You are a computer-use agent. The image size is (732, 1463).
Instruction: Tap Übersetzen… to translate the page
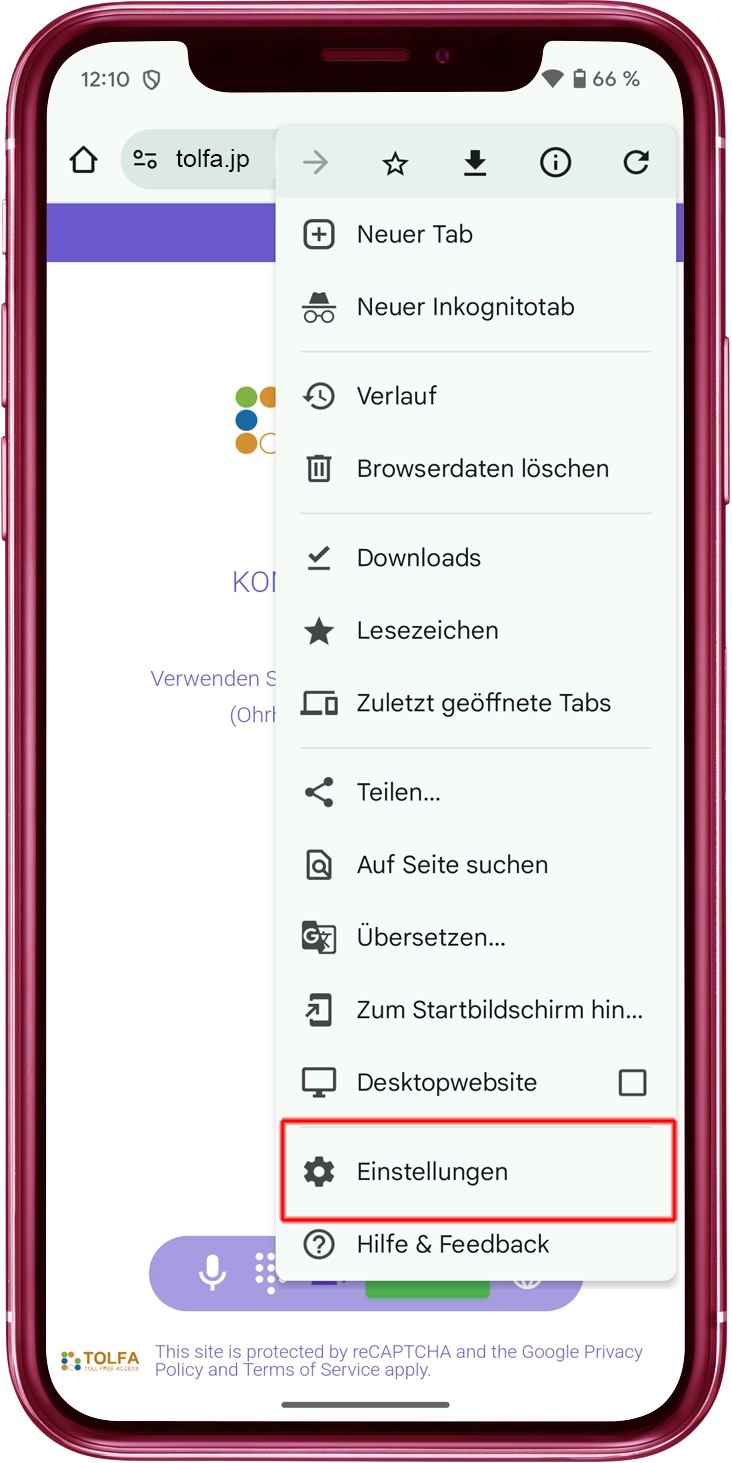430,938
